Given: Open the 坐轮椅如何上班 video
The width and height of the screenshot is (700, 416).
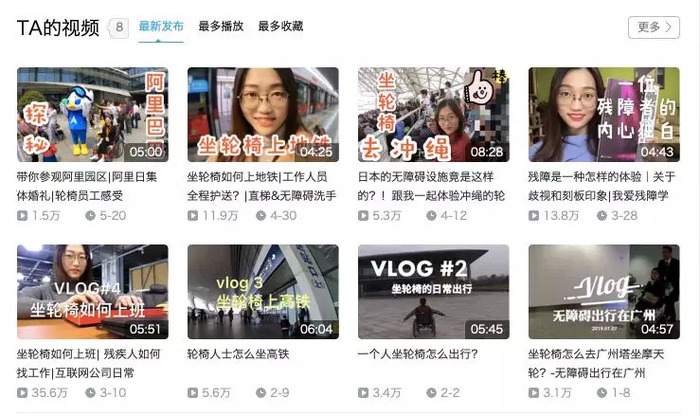Looking at the screenshot, I should coord(92,291).
